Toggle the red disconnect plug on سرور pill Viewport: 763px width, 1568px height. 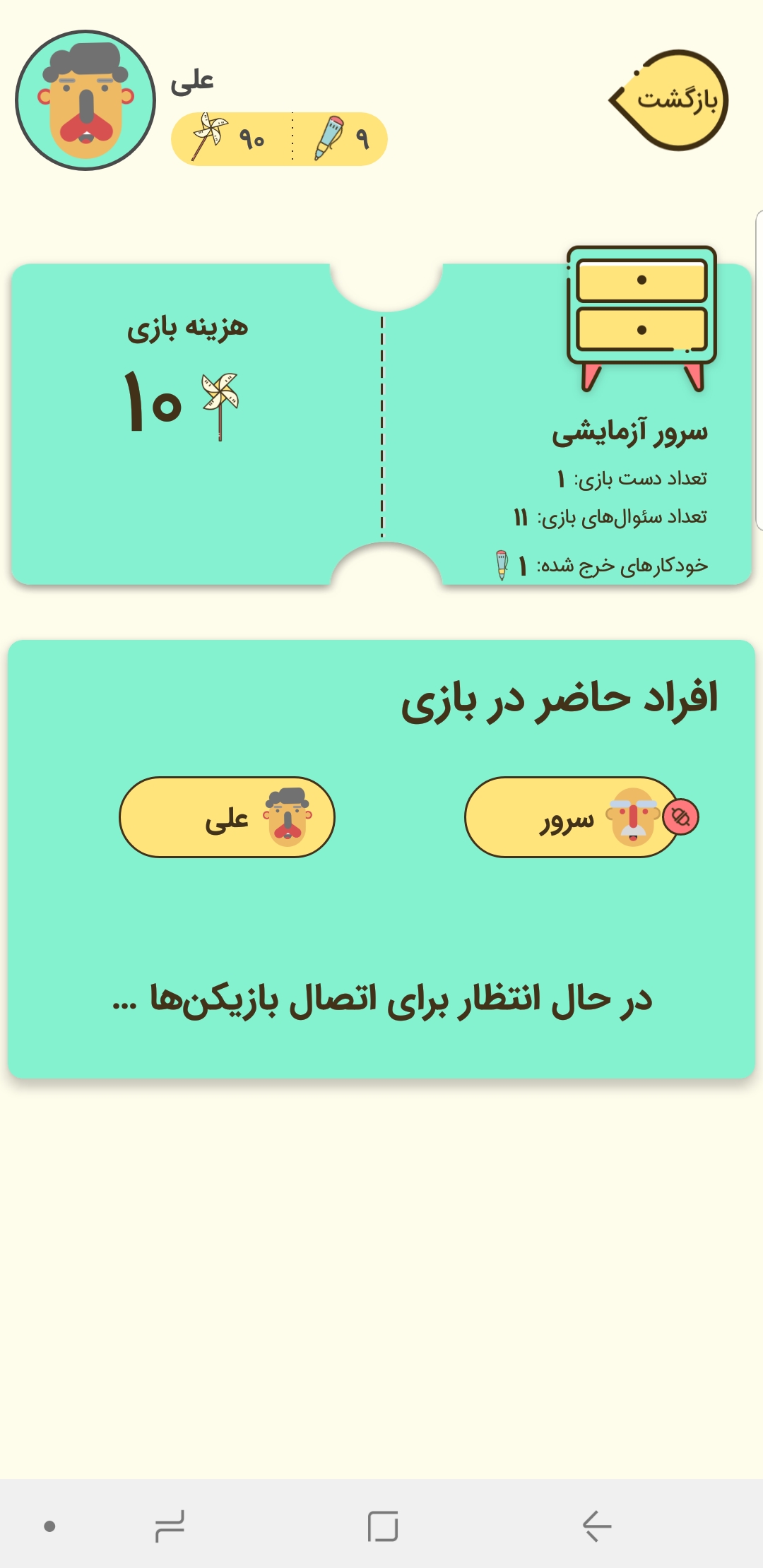click(682, 817)
